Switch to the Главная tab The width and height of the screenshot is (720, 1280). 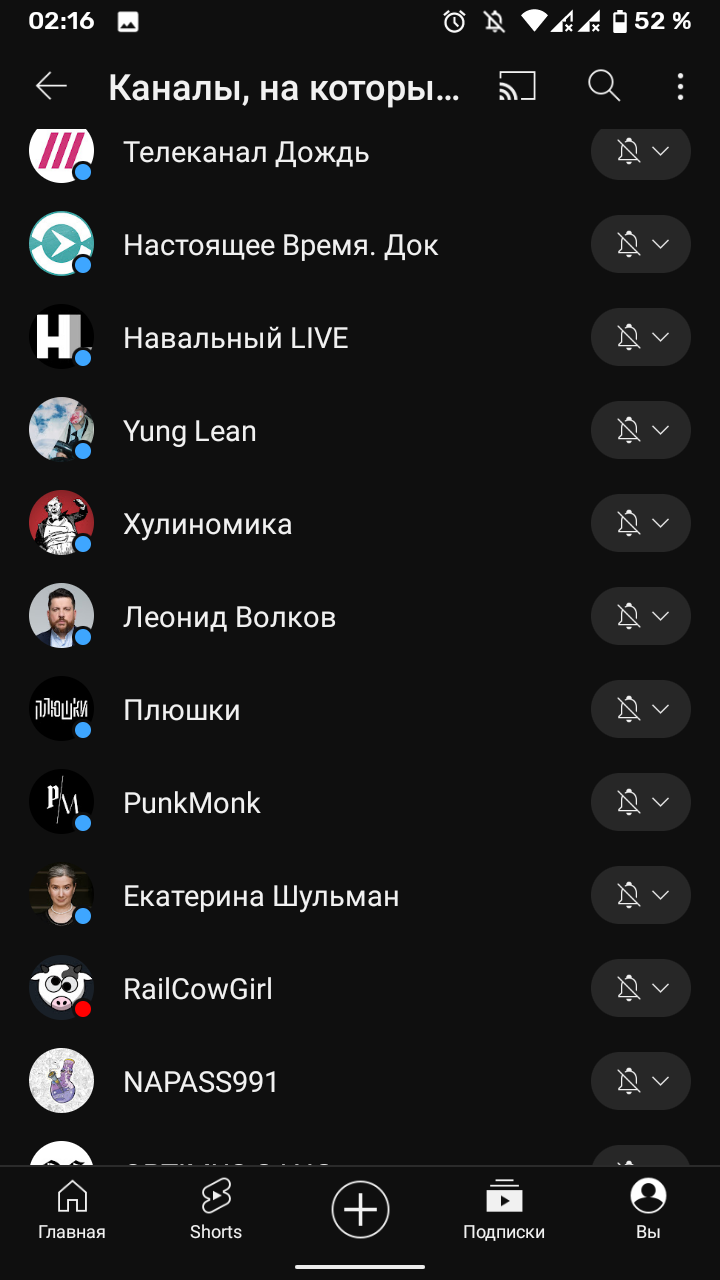point(72,1209)
